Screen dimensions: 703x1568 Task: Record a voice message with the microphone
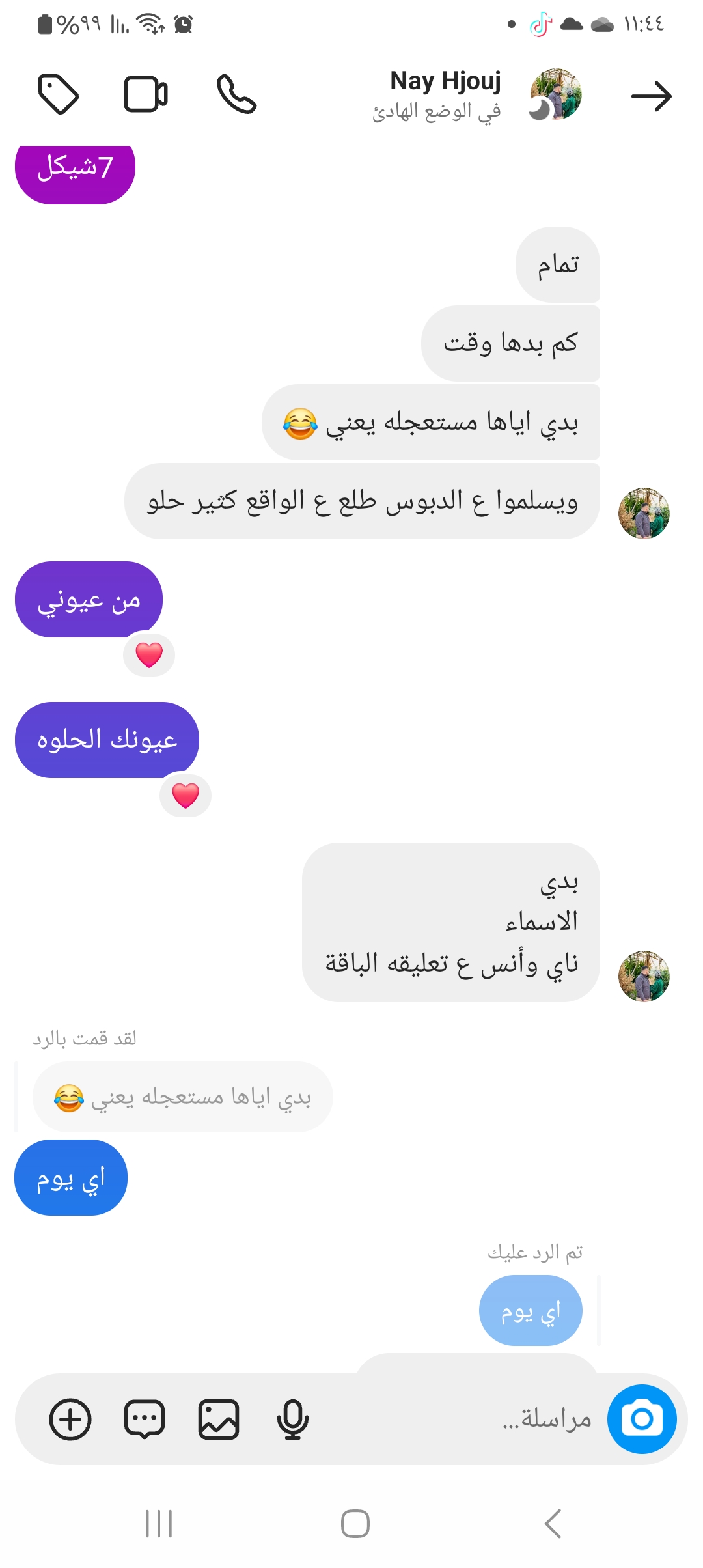(x=292, y=1419)
